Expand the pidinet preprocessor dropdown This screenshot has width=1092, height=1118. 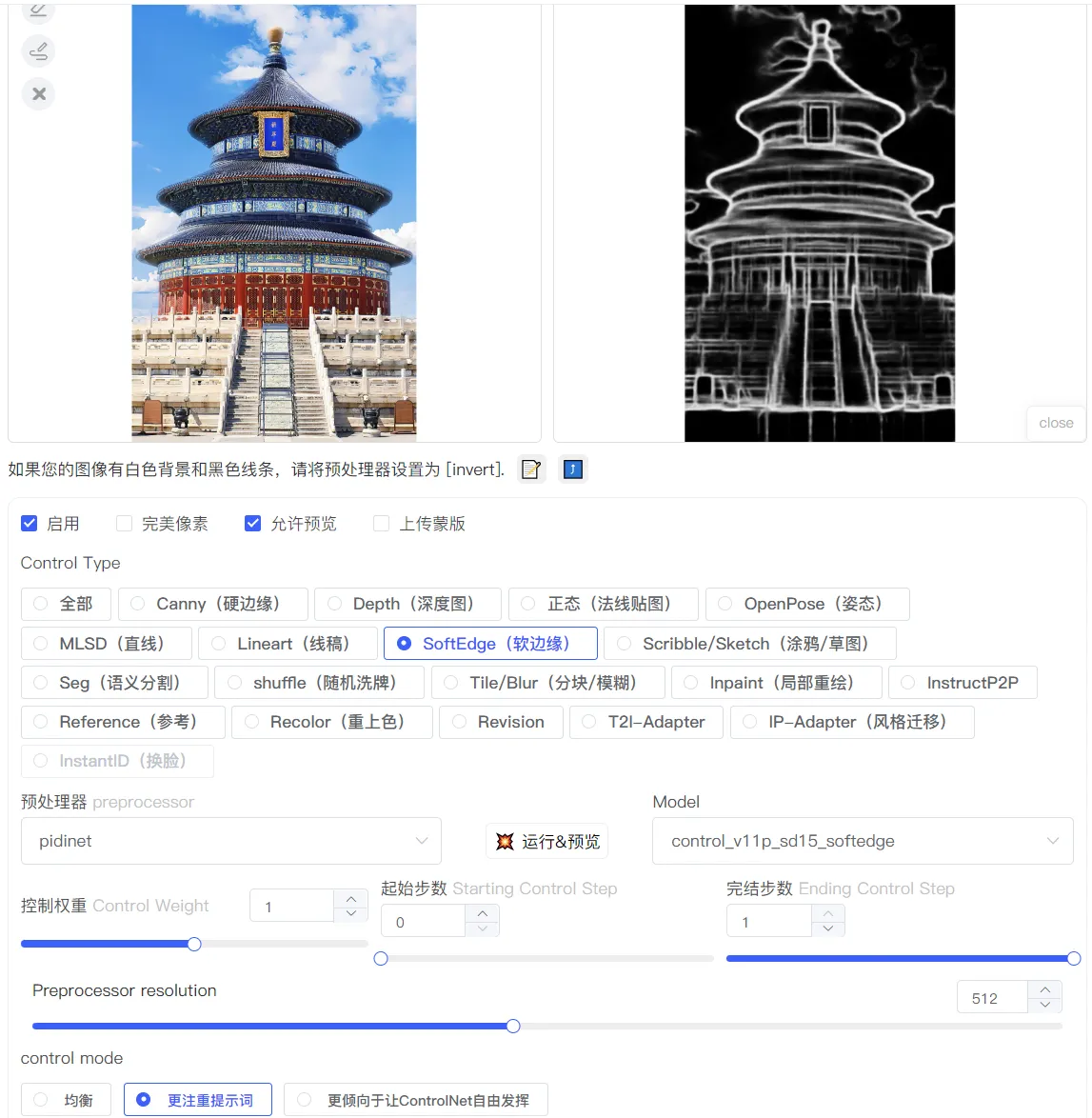pyautogui.click(x=231, y=841)
